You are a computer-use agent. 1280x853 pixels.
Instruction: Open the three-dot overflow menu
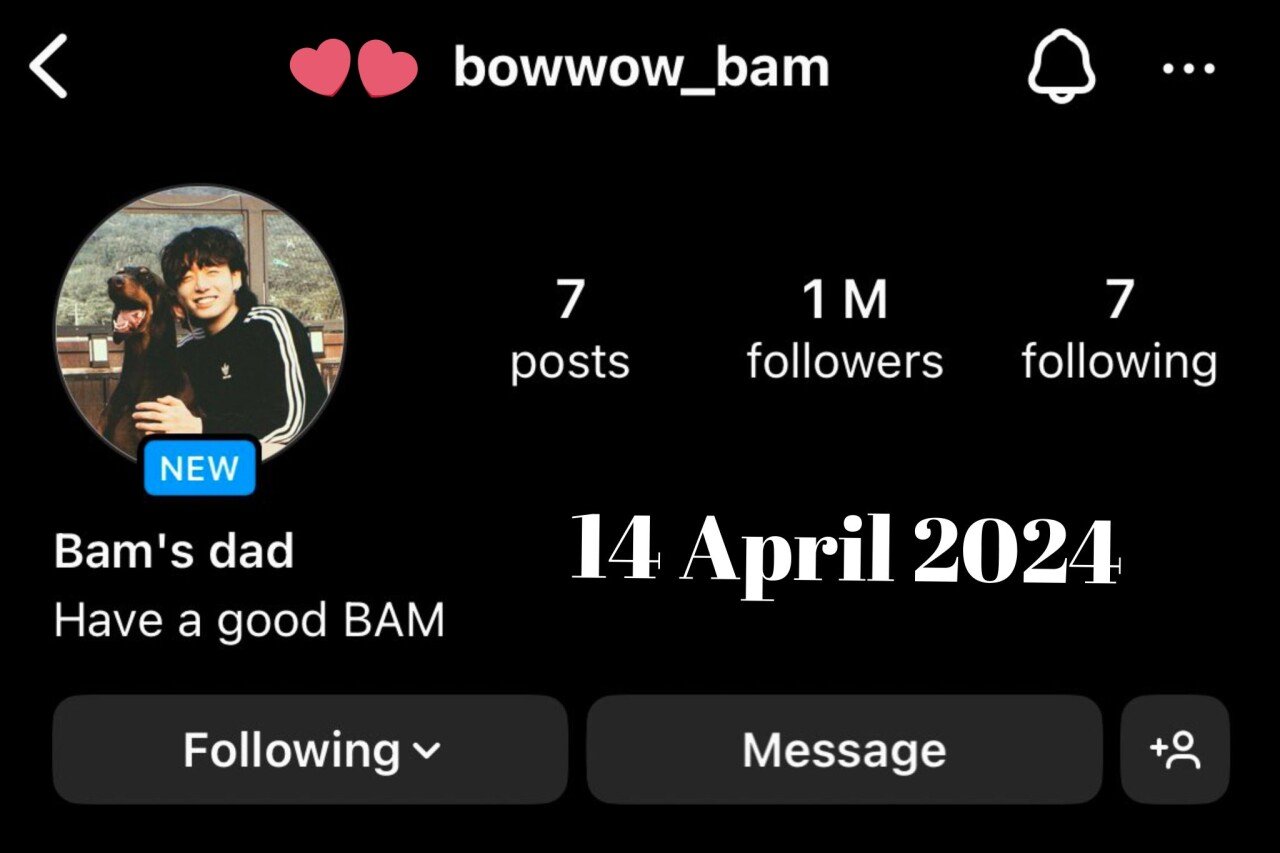pyautogui.click(x=1188, y=68)
